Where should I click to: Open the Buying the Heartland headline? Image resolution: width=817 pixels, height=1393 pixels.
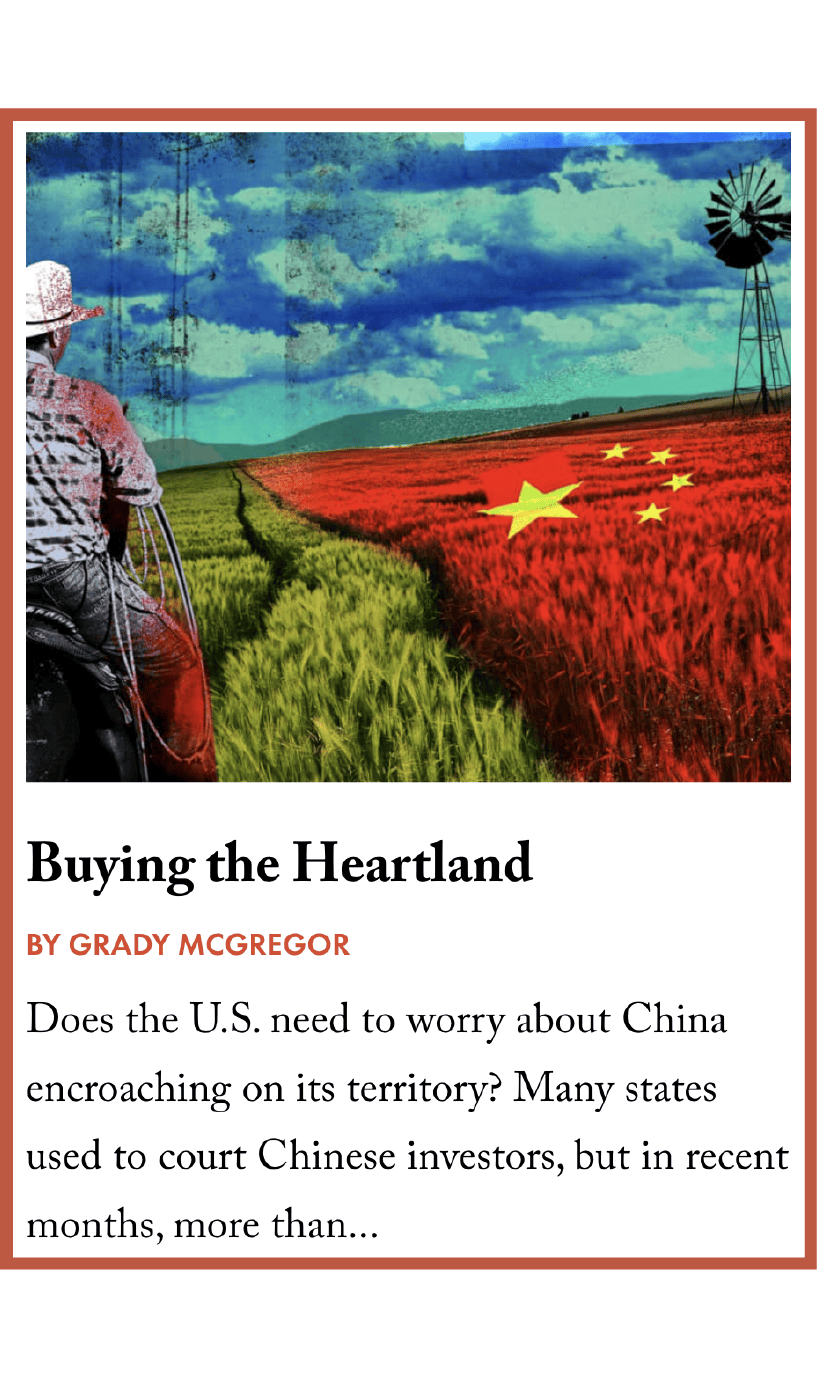[x=279, y=863]
